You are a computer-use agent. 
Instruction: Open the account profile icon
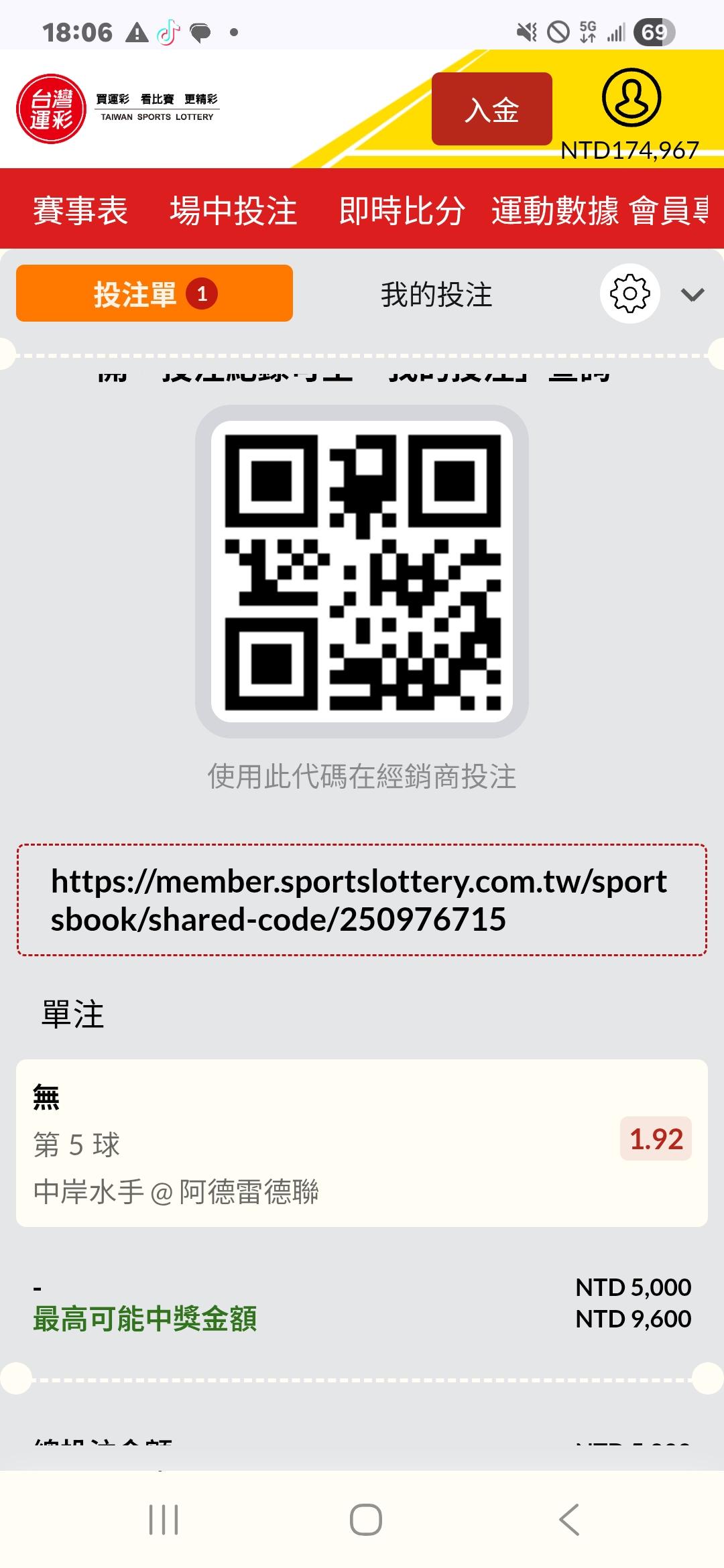(631, 97)
